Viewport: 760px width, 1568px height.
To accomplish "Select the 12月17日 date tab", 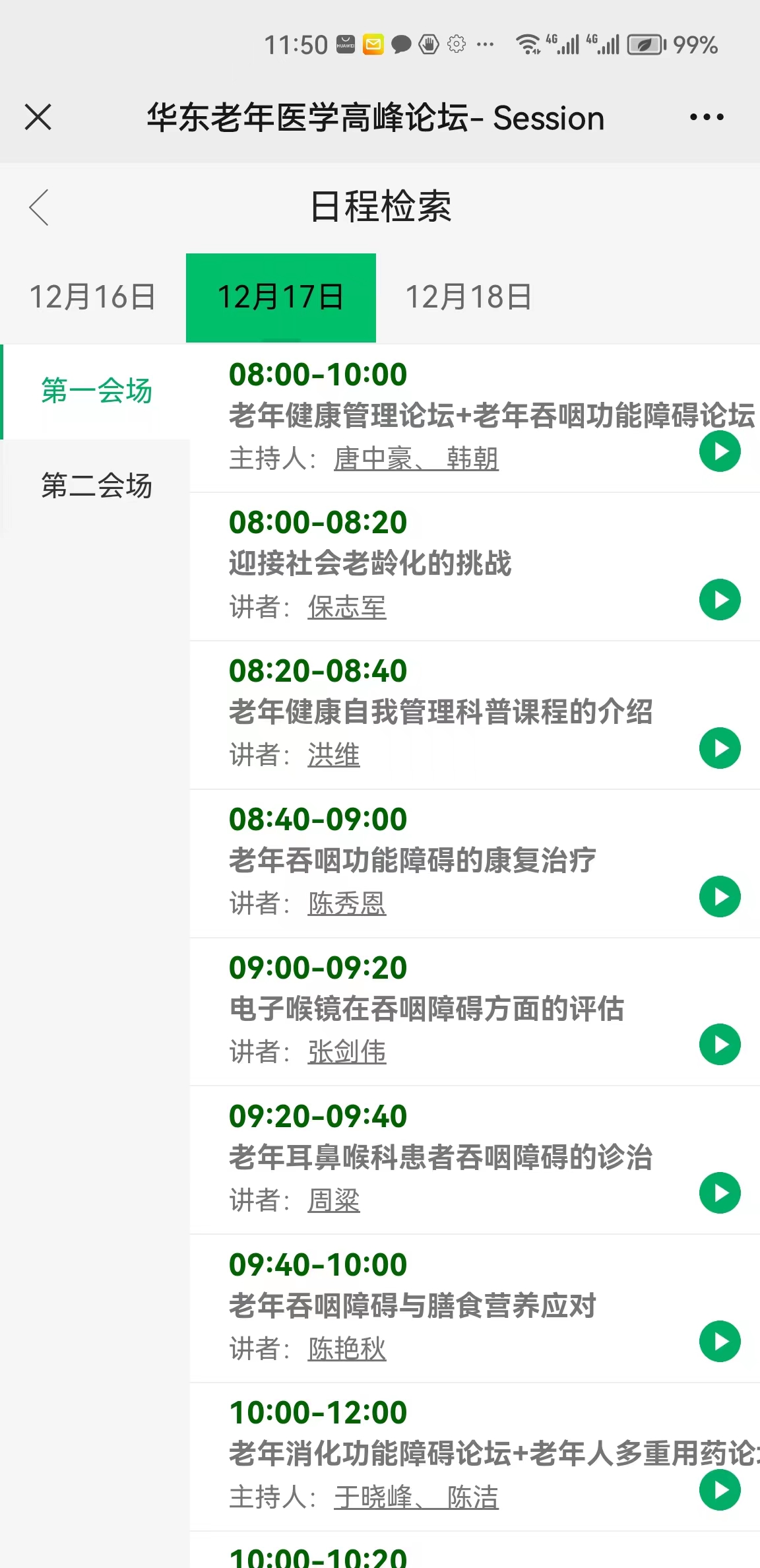I will 281,298.
